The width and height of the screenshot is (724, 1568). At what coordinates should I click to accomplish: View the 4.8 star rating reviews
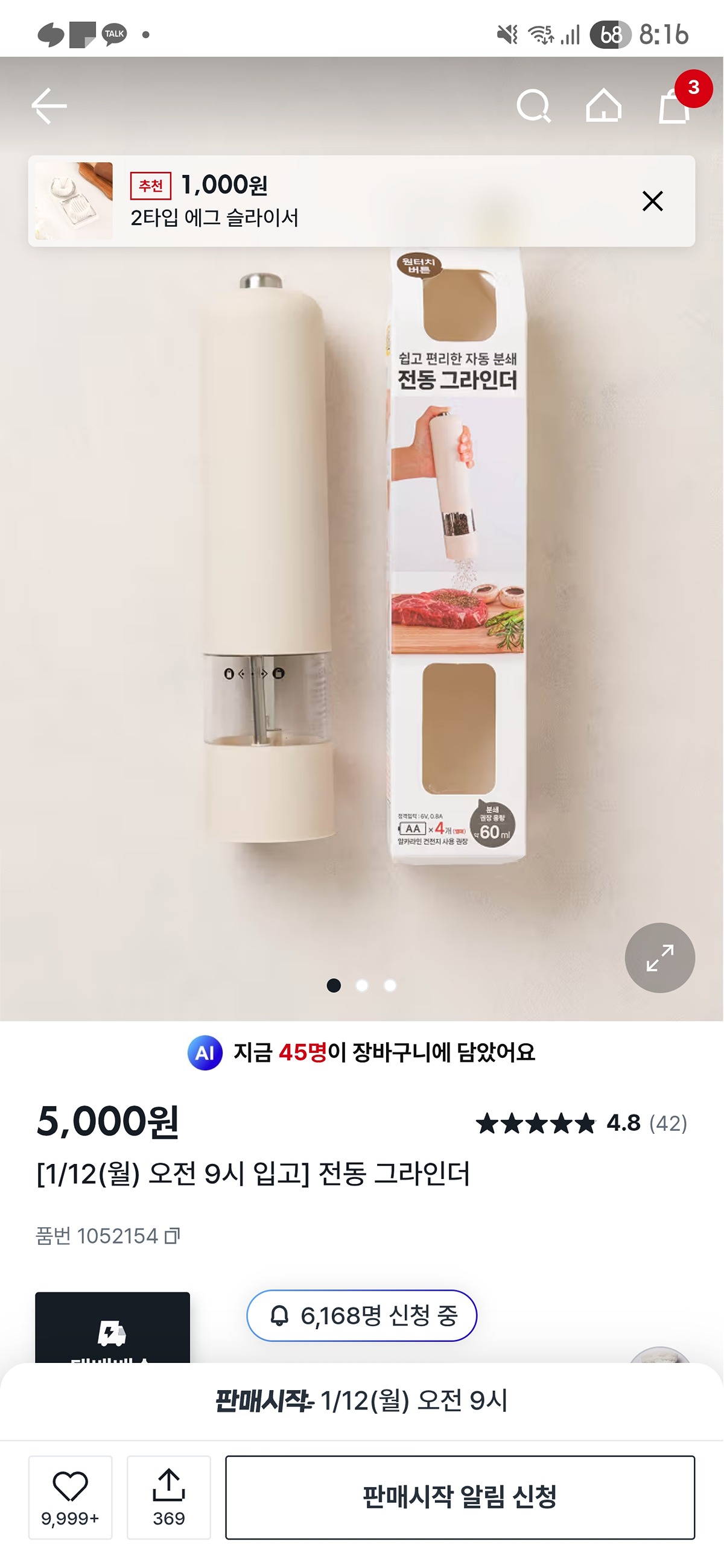click(582, 1123)
